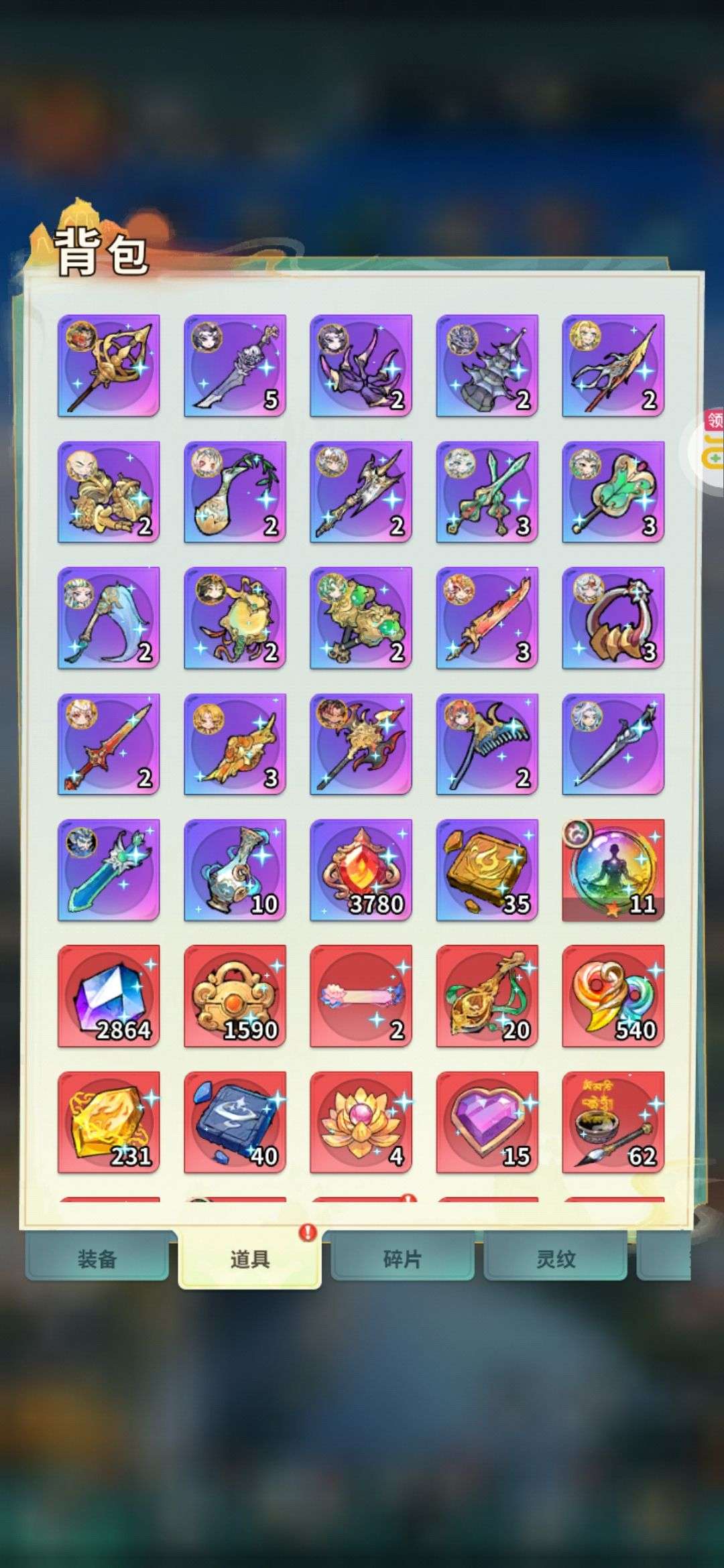Select the porcelain vase item with 10
The width and height of the screenshot is (724, 1568).
click(x=235, y=870)
